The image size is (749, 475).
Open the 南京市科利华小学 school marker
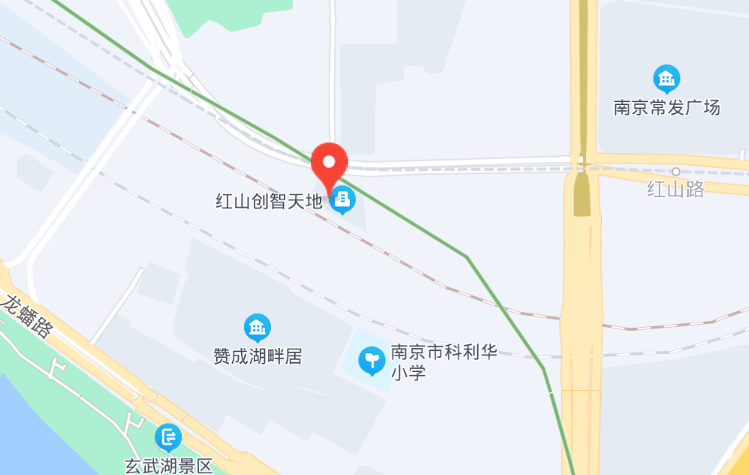(x=372, y=360)
